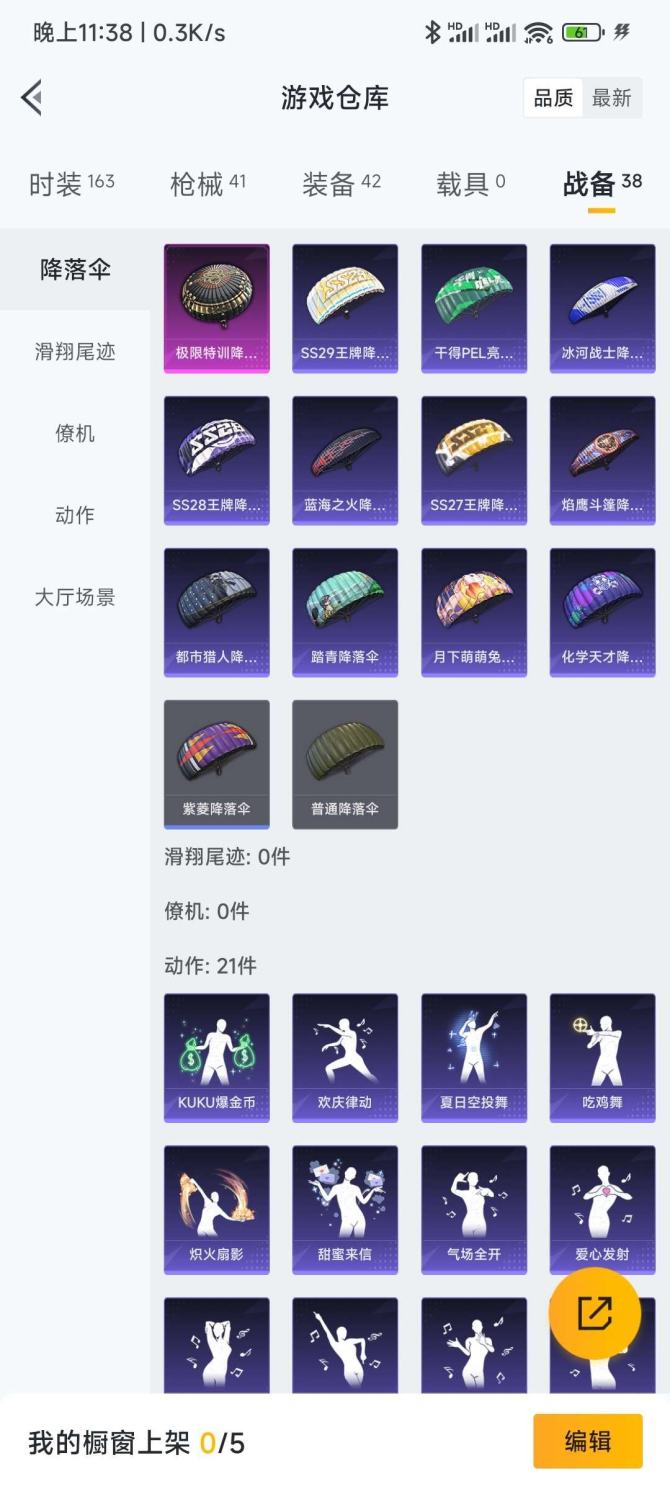Select 僚机 in the side menu
The width and height of the screenshot is (670, 1489).
coord(75,433)
